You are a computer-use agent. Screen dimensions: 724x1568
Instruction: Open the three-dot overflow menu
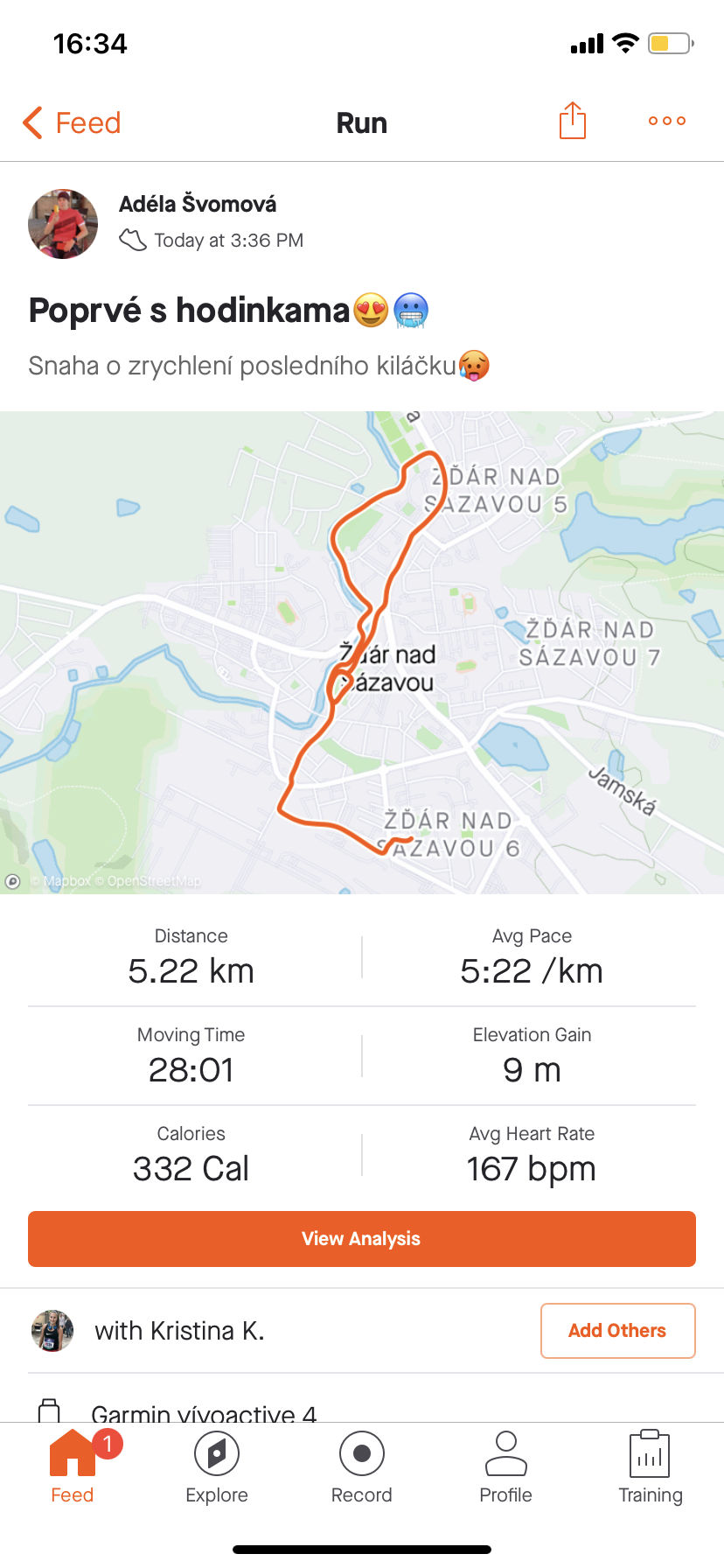click(x=667, y=121)
